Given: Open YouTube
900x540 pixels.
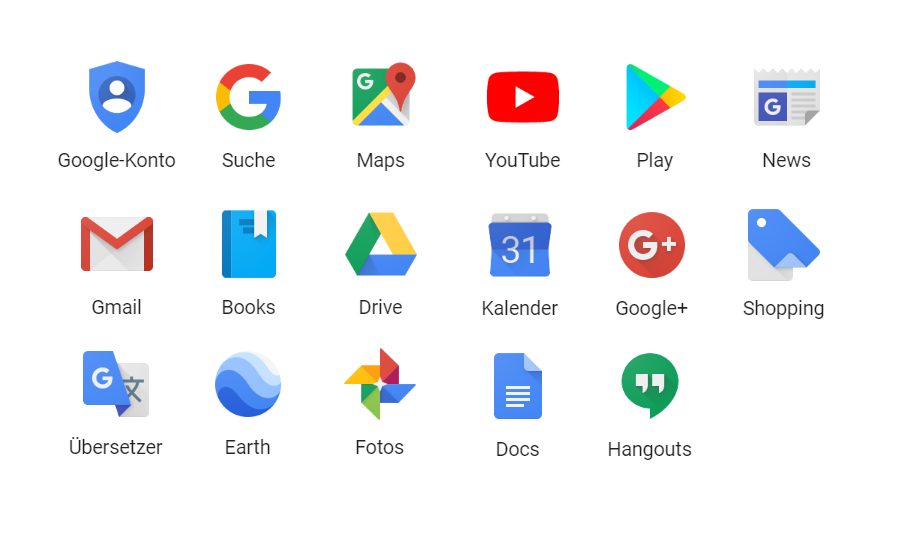Looking at the screenshot, I should coord(522,97).
